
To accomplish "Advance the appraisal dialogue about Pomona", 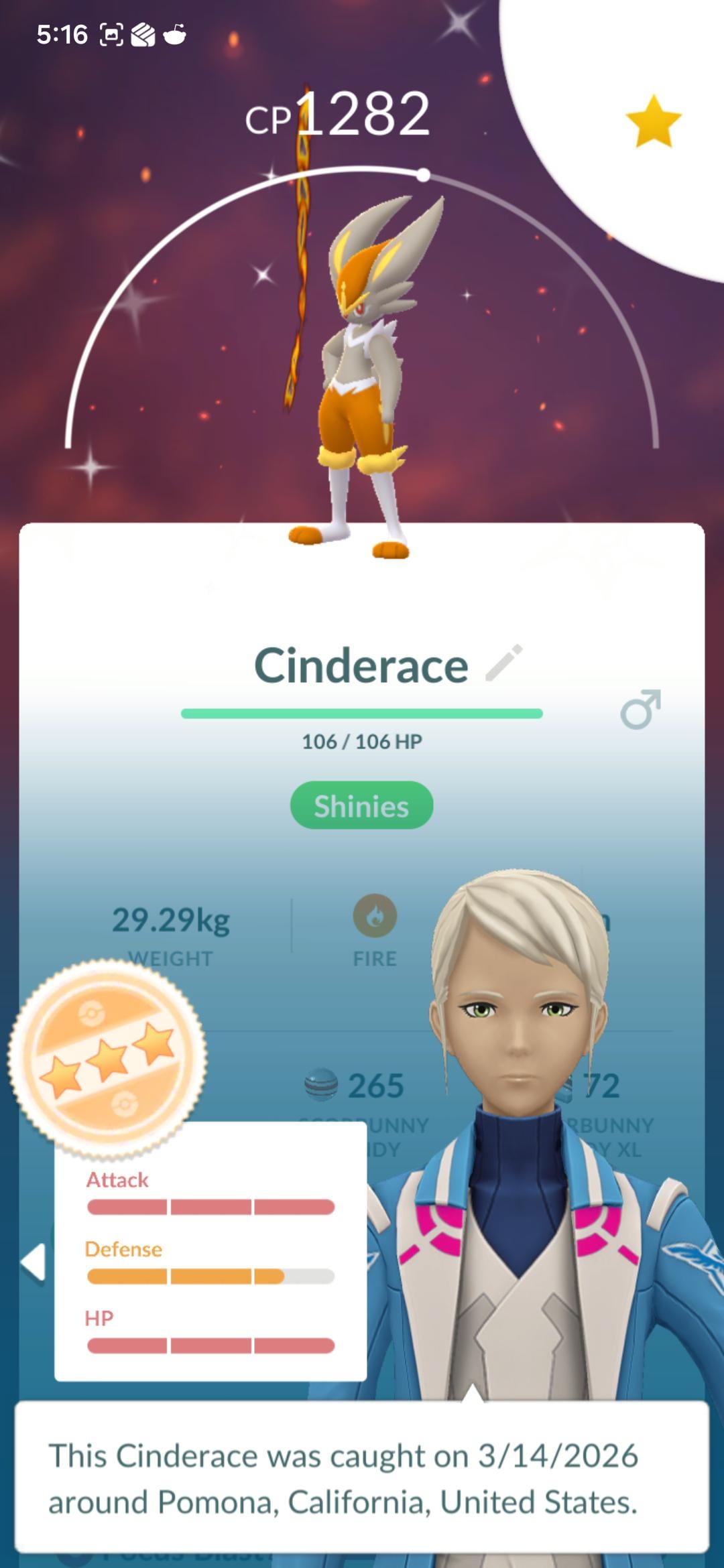I will (362, 1477).
